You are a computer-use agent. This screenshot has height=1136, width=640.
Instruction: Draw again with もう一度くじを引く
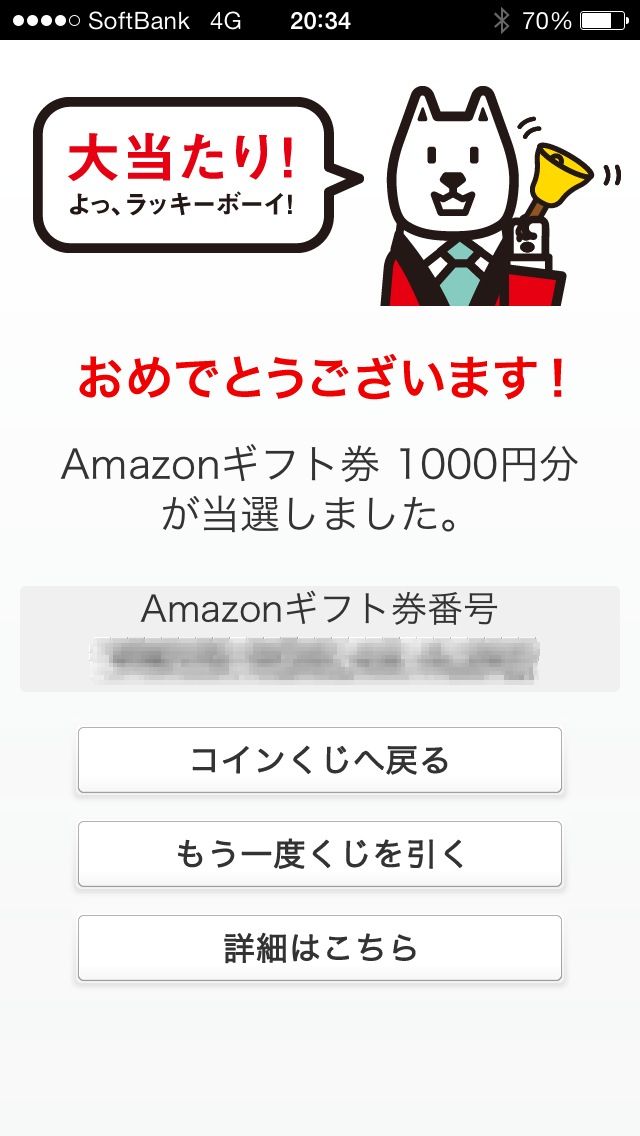(x=320, y=855)
